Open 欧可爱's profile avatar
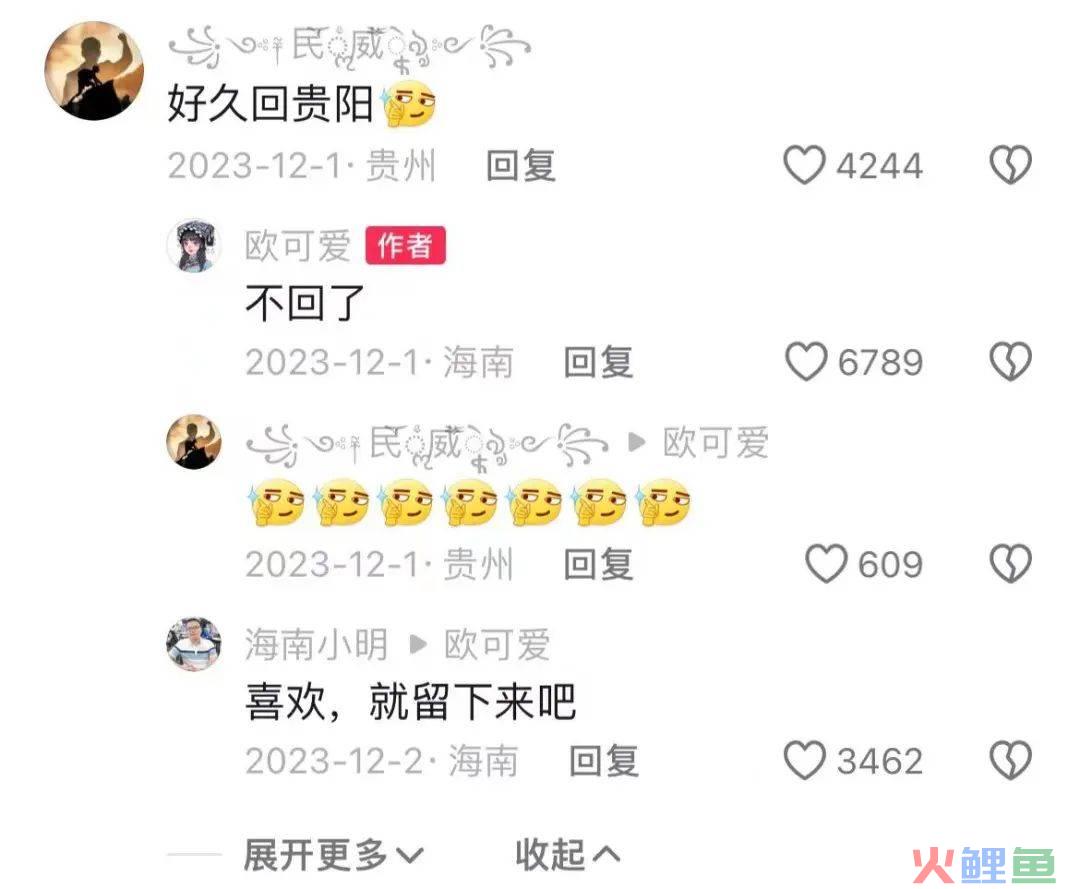Image resolution: width=1080 pixels, height=889 pixels. pyautogui.click(x=193, y=245)
